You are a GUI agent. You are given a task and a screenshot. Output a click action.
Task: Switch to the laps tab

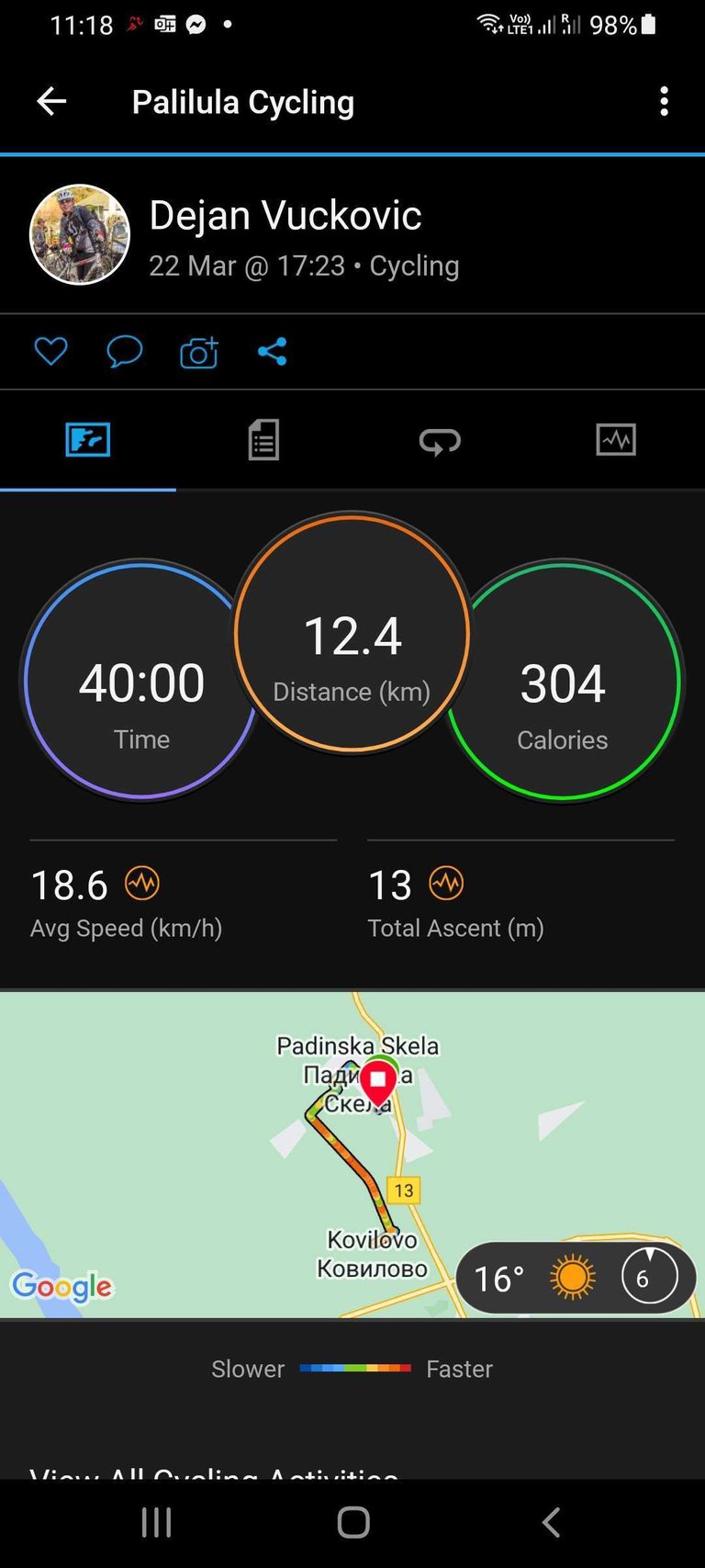pos(440,441)
